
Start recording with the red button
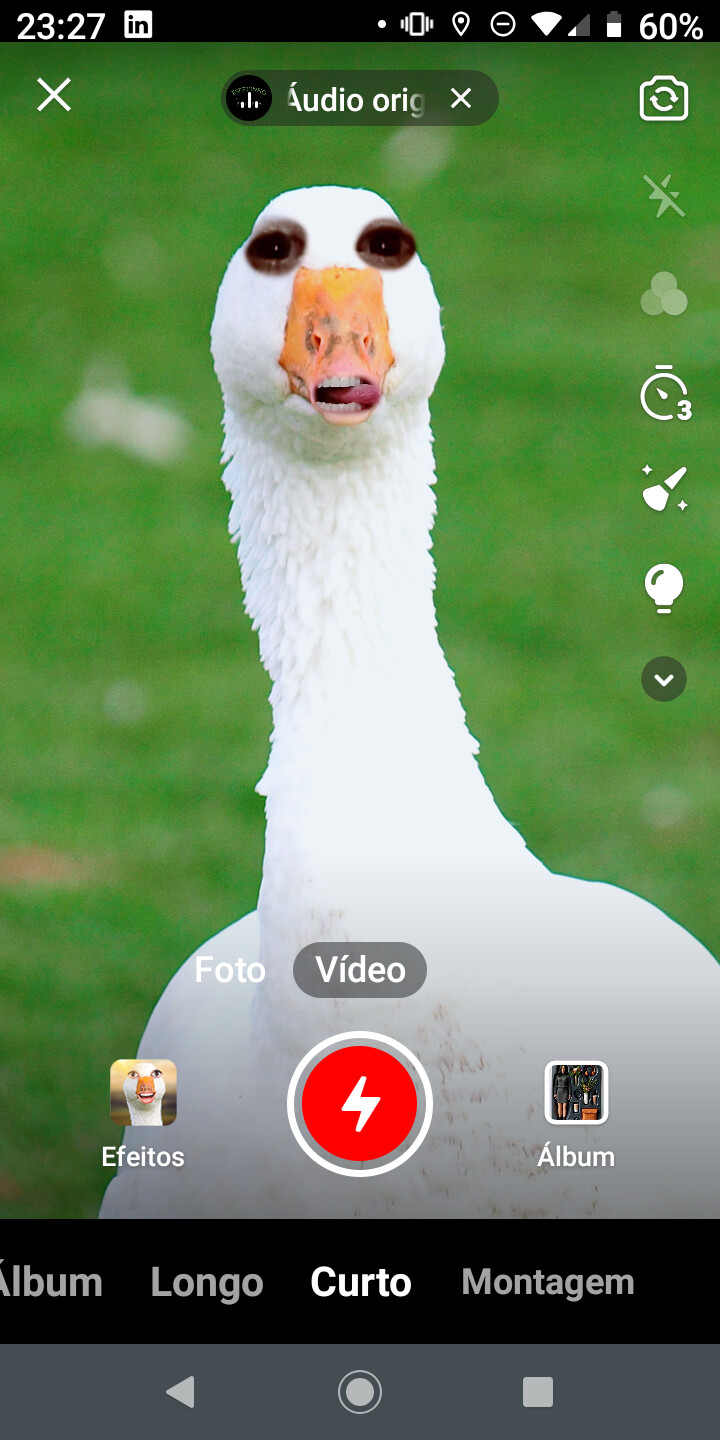point(360,1104)
